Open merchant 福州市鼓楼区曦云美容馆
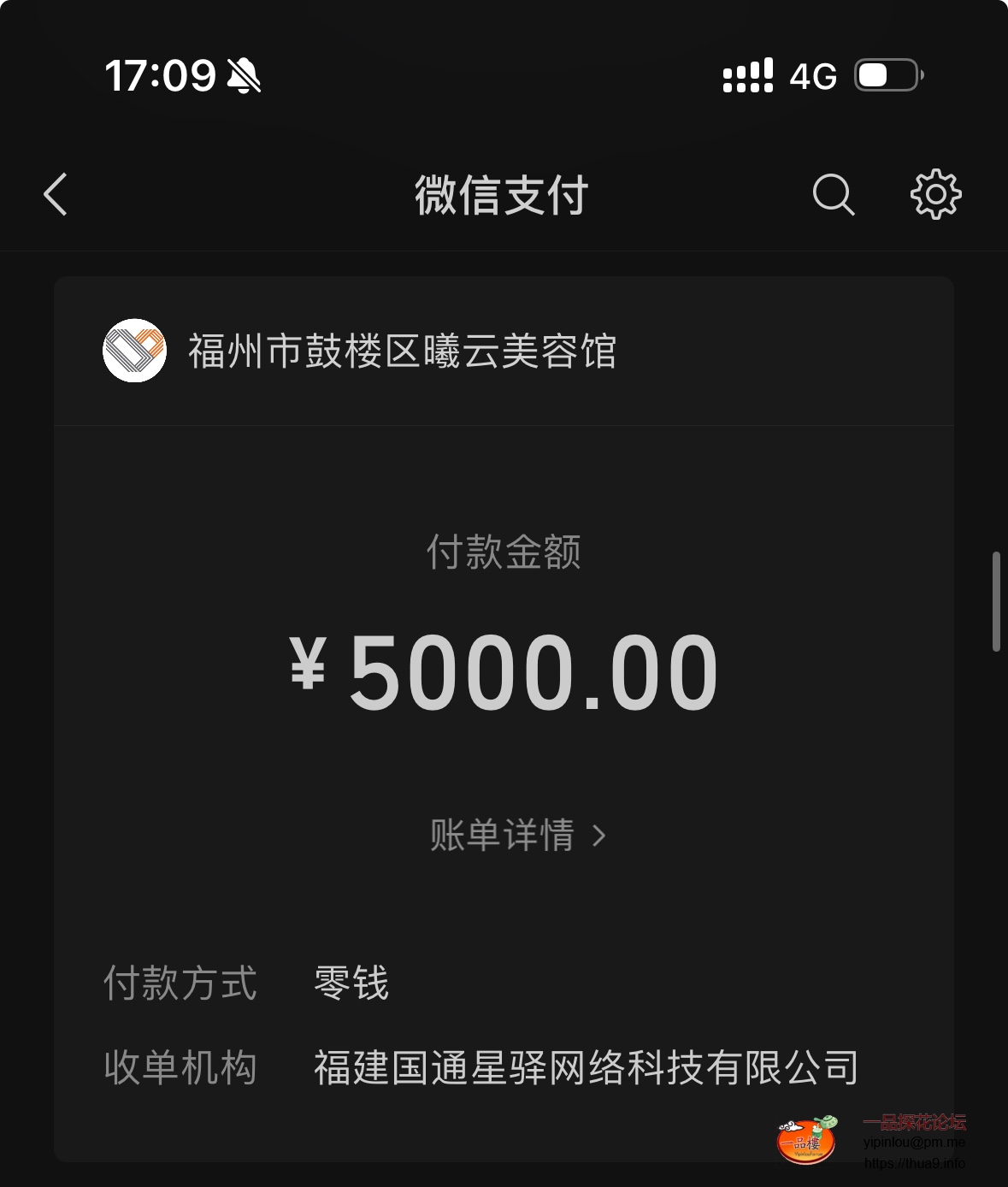The image size is (1008, 1187). (x=402, y=351)
